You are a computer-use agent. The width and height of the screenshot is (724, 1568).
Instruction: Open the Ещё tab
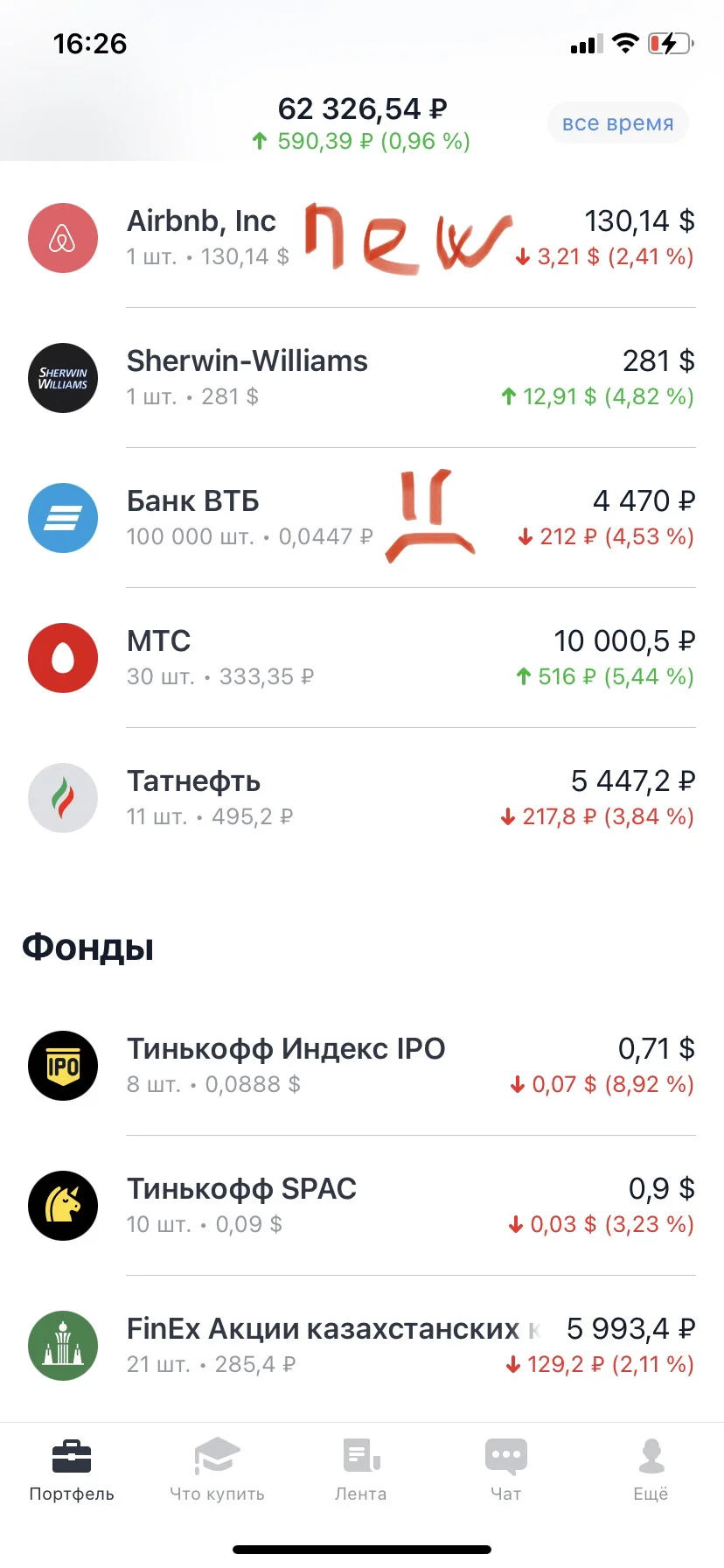tap(651, 1470)
